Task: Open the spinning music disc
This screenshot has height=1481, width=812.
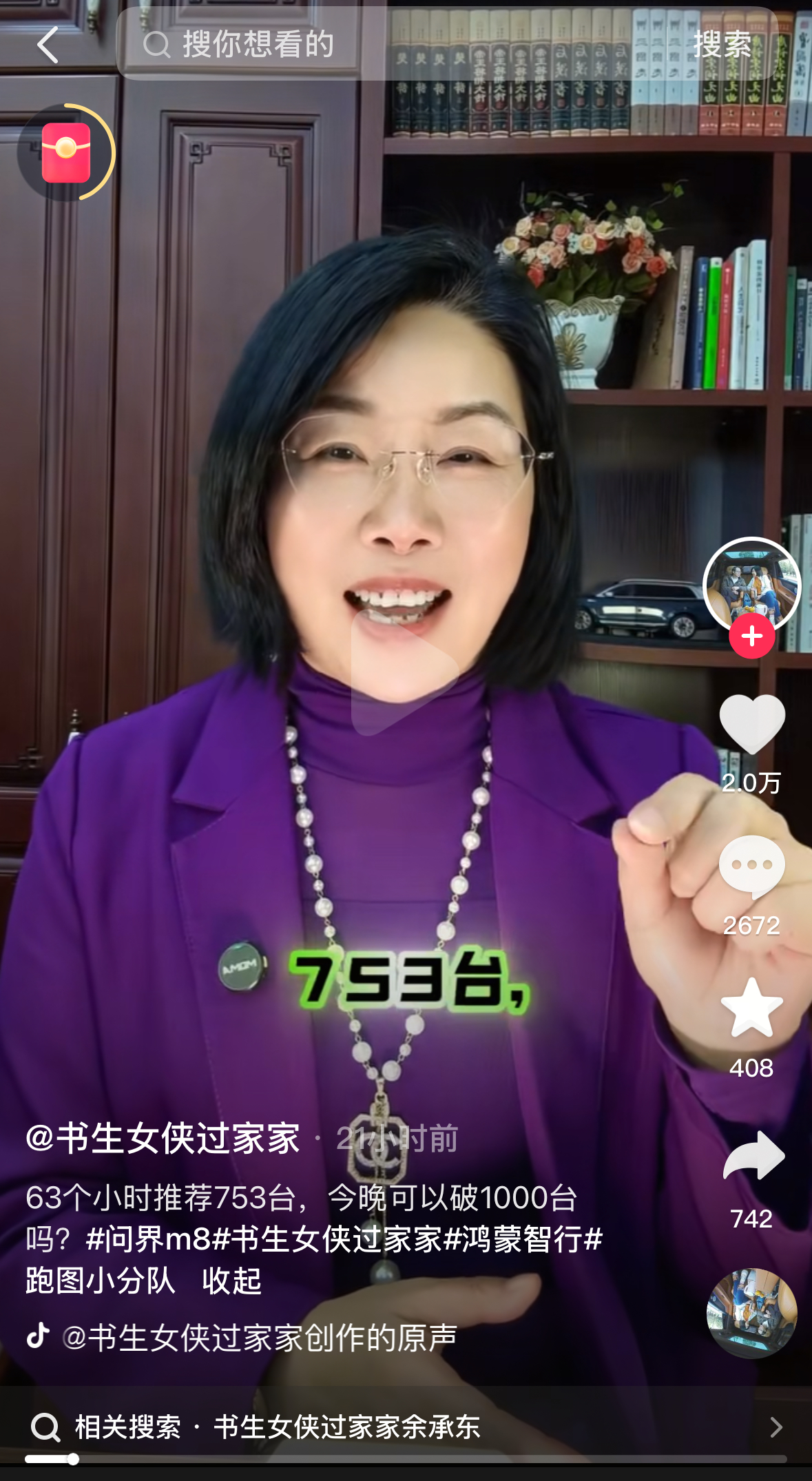Action: 751,1313
